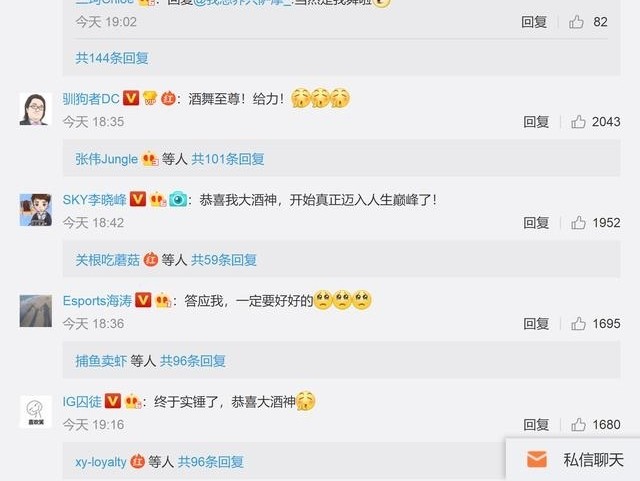Open the 共144条回复 replies link
The width and height of the screenshot is (640, 481).
tap(112, 59)
